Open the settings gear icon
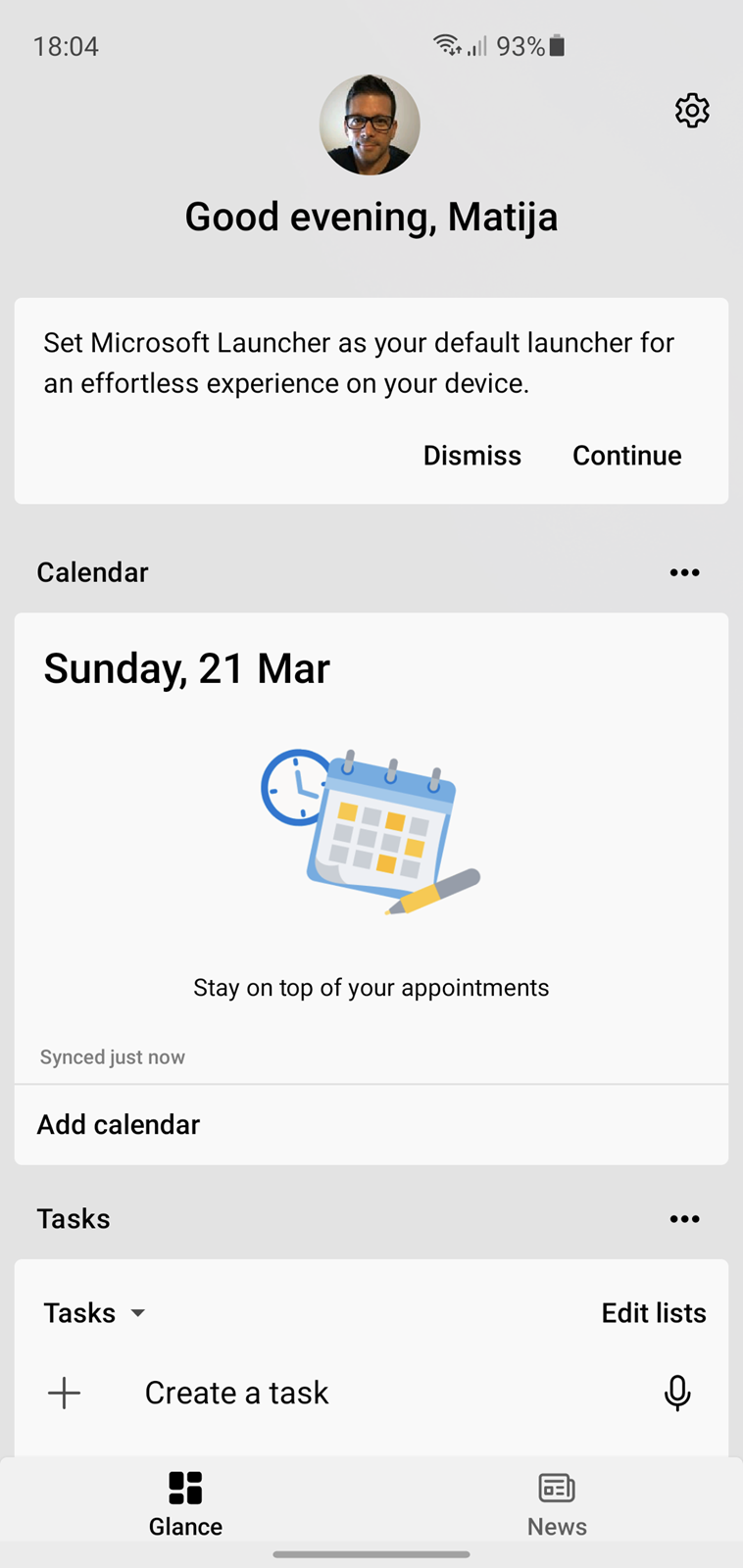This screenshot has height=1568, width=743. point(692,111)
